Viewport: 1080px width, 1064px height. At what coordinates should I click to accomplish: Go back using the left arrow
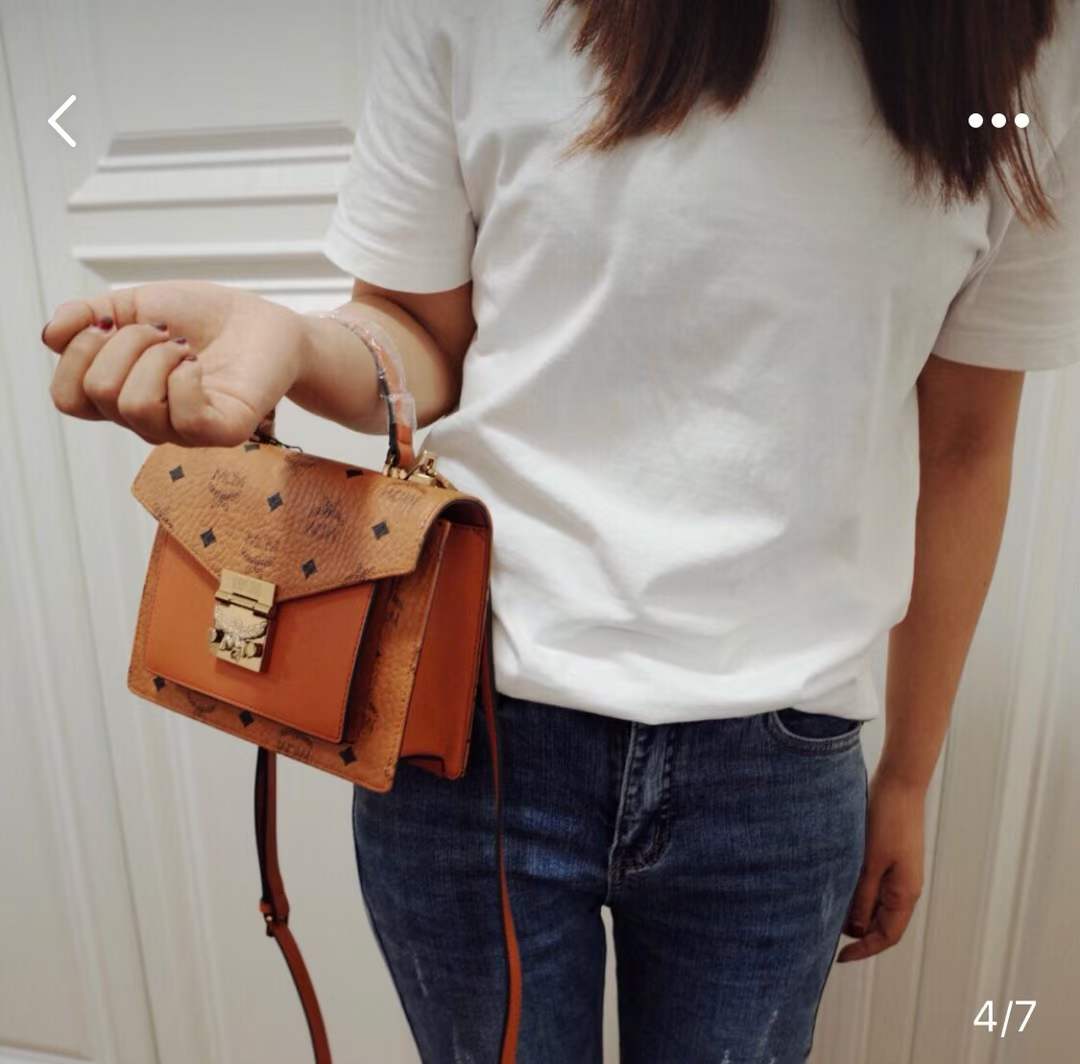coord(62,121)
